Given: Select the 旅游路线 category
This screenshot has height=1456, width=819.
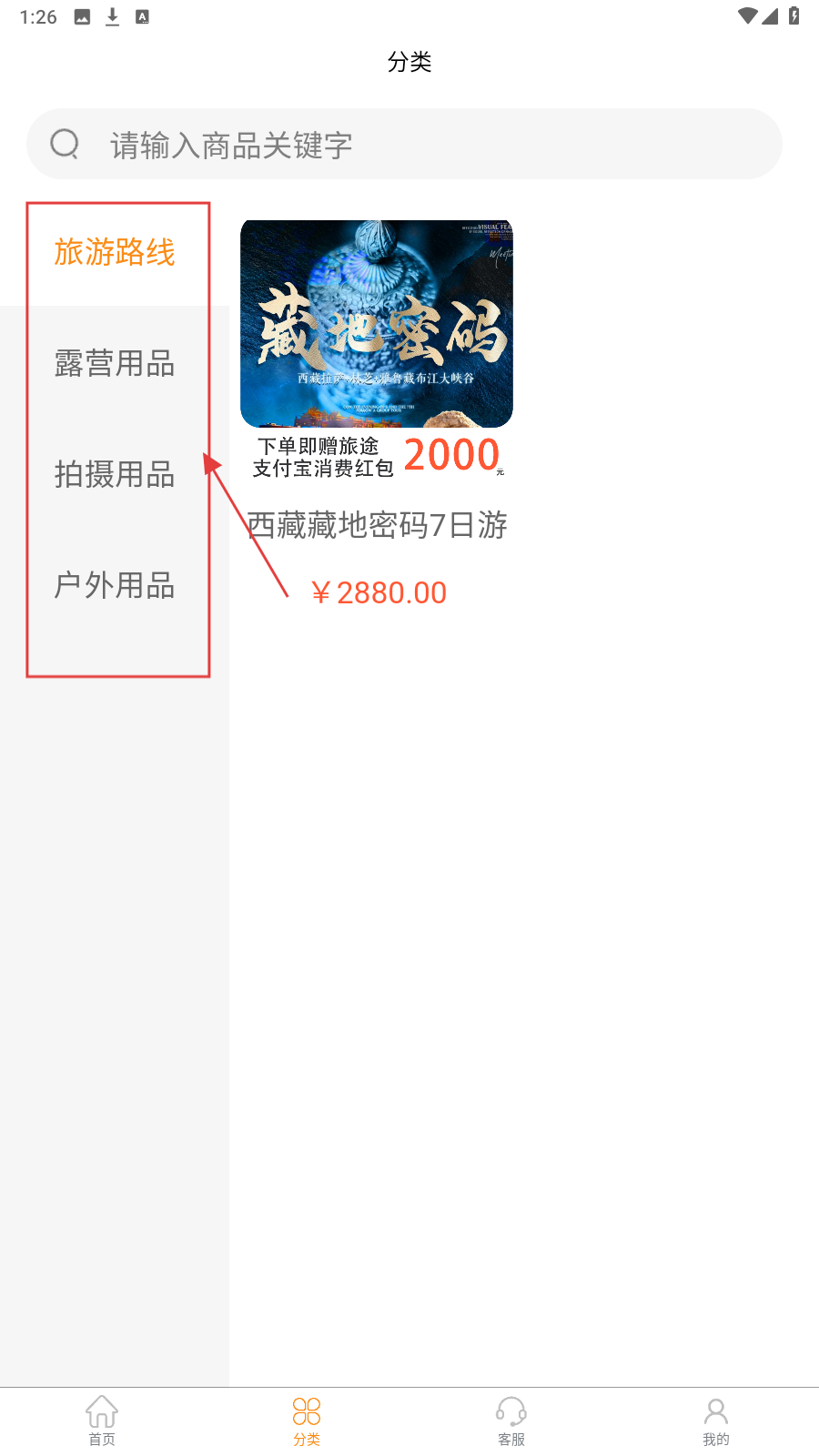Looking at the screenshot, I should tap(115, 252).
